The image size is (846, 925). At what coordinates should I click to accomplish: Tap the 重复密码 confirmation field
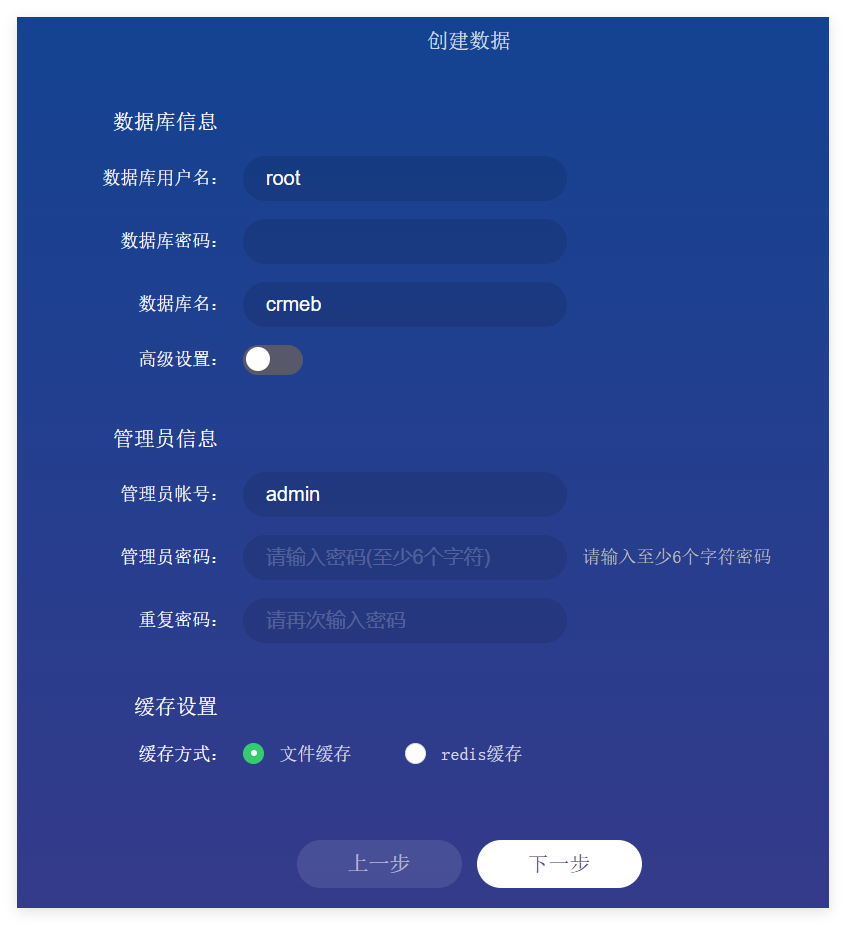coord(404,620)
